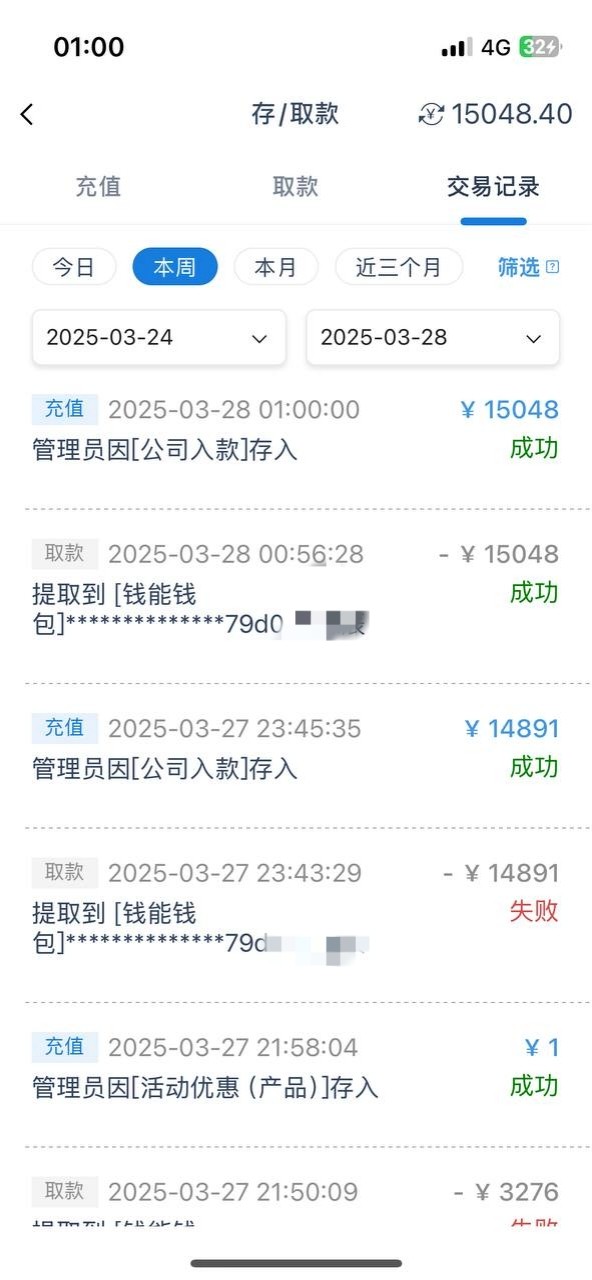Open the start date picker 2025-03-24

pyautogui.click(x=159, y=337)
